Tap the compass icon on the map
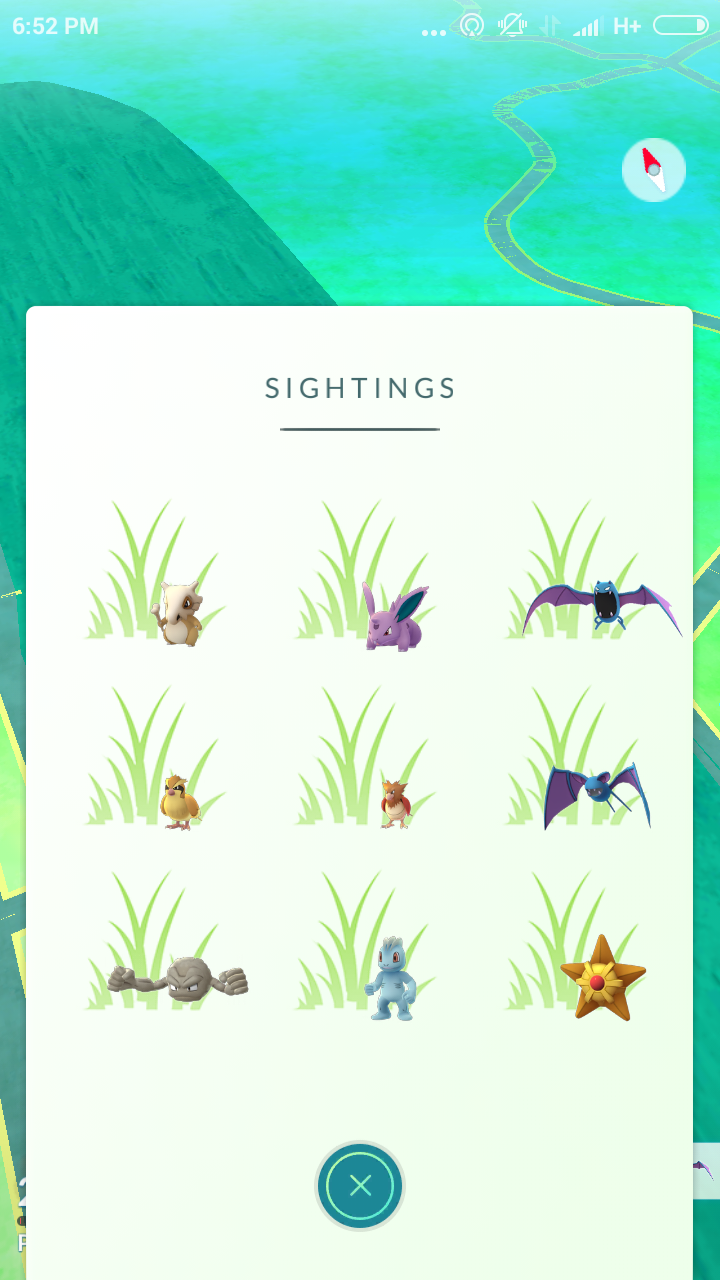Viewport: 720px width, 1280px height. click(x=653, y=170)
